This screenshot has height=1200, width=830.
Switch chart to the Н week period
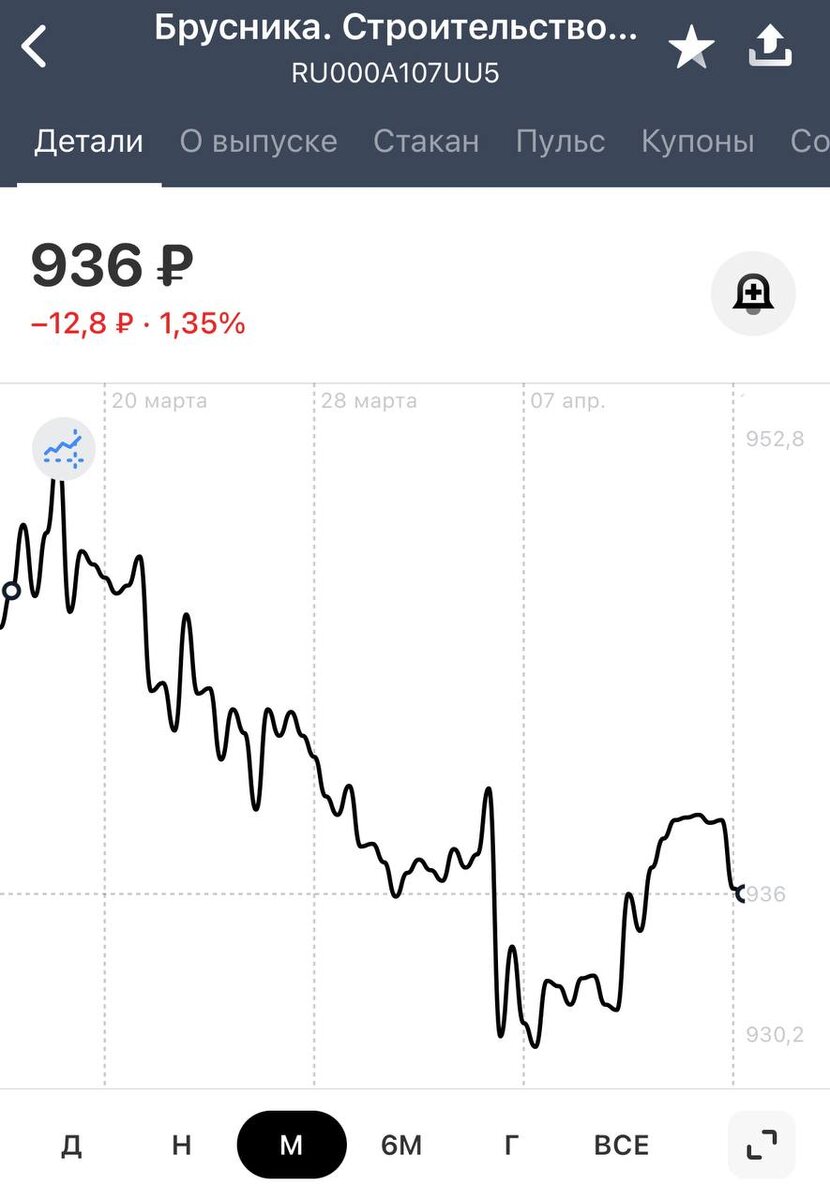[181, 1144]
